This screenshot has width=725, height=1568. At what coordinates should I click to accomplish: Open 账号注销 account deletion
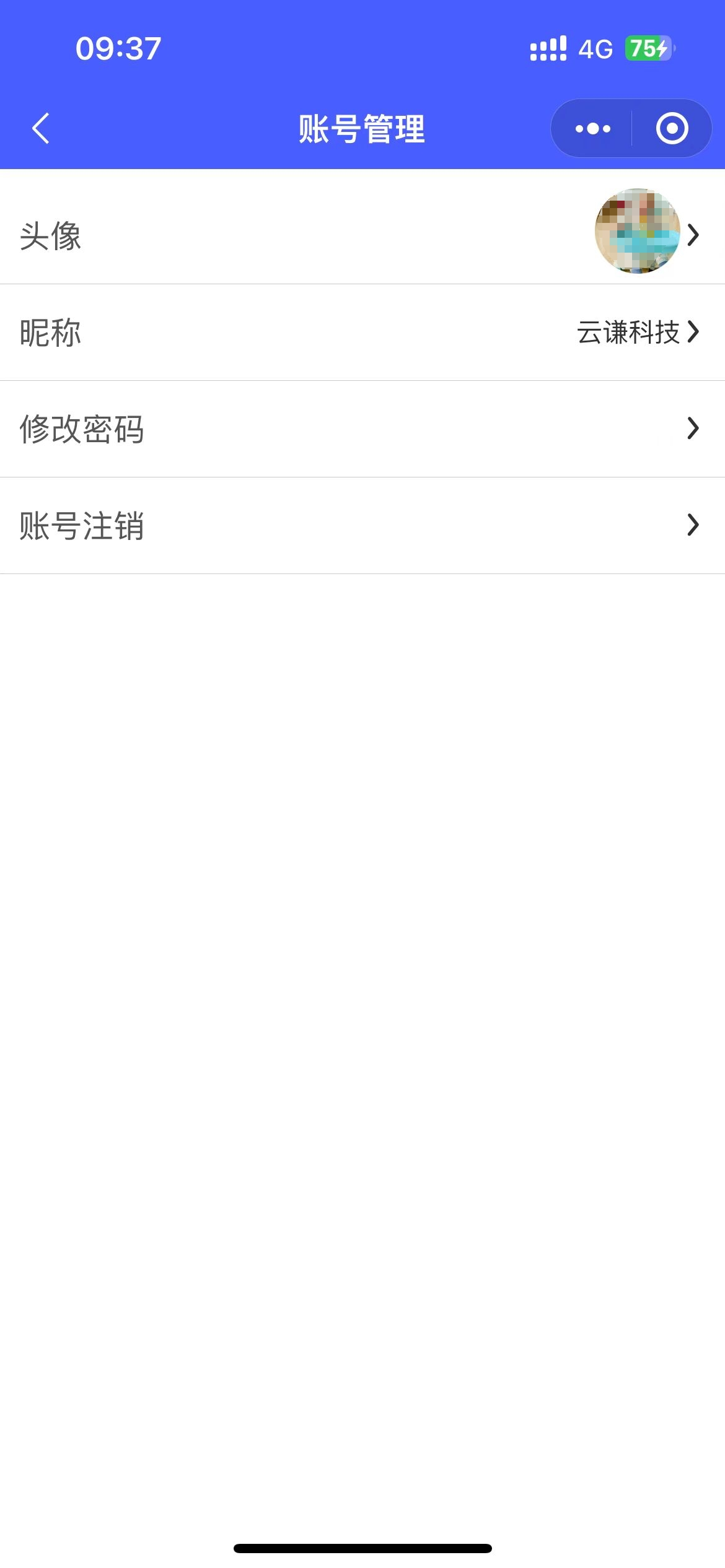362,526
